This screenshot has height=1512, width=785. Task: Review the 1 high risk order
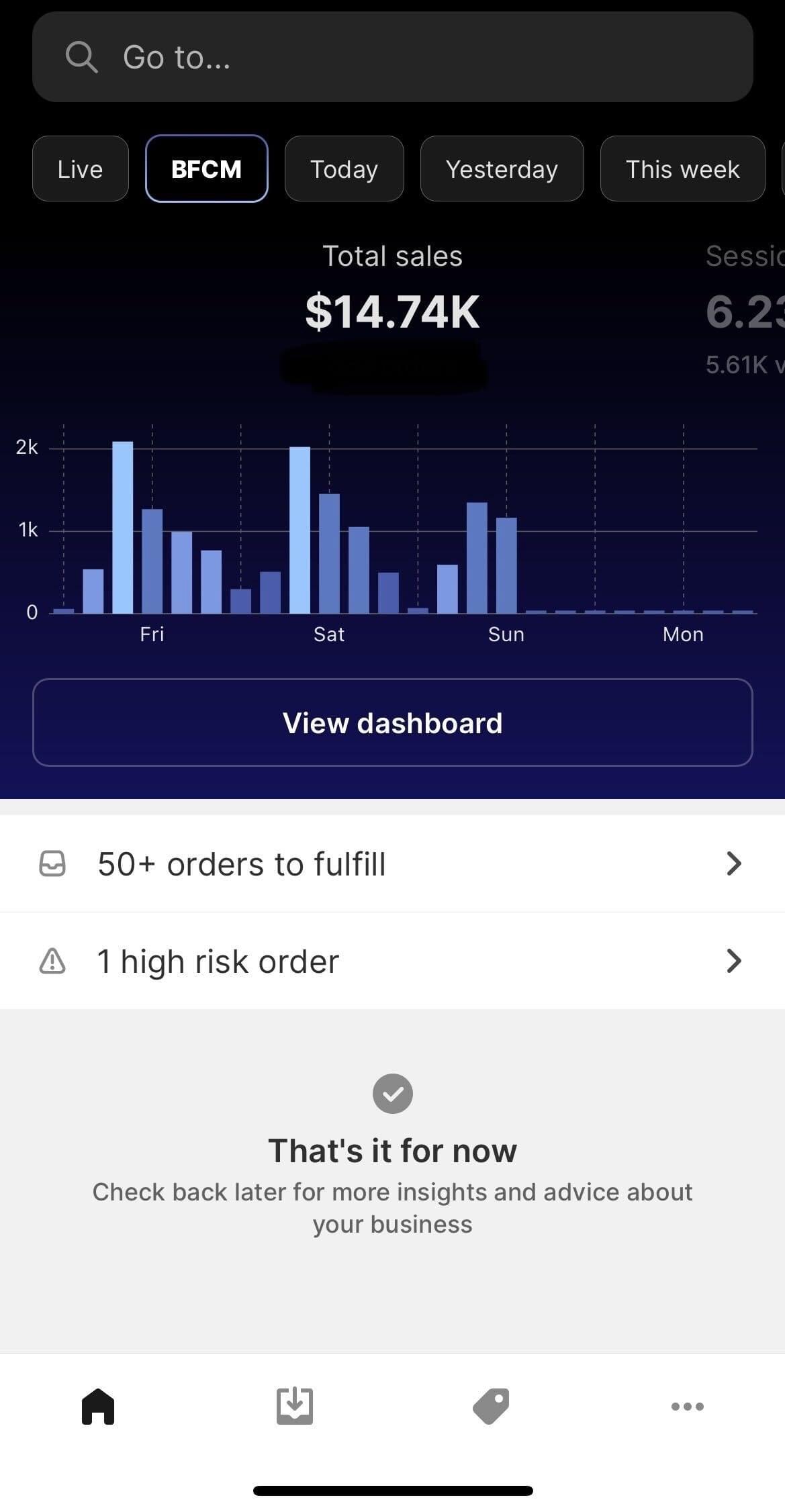[392, 961]
